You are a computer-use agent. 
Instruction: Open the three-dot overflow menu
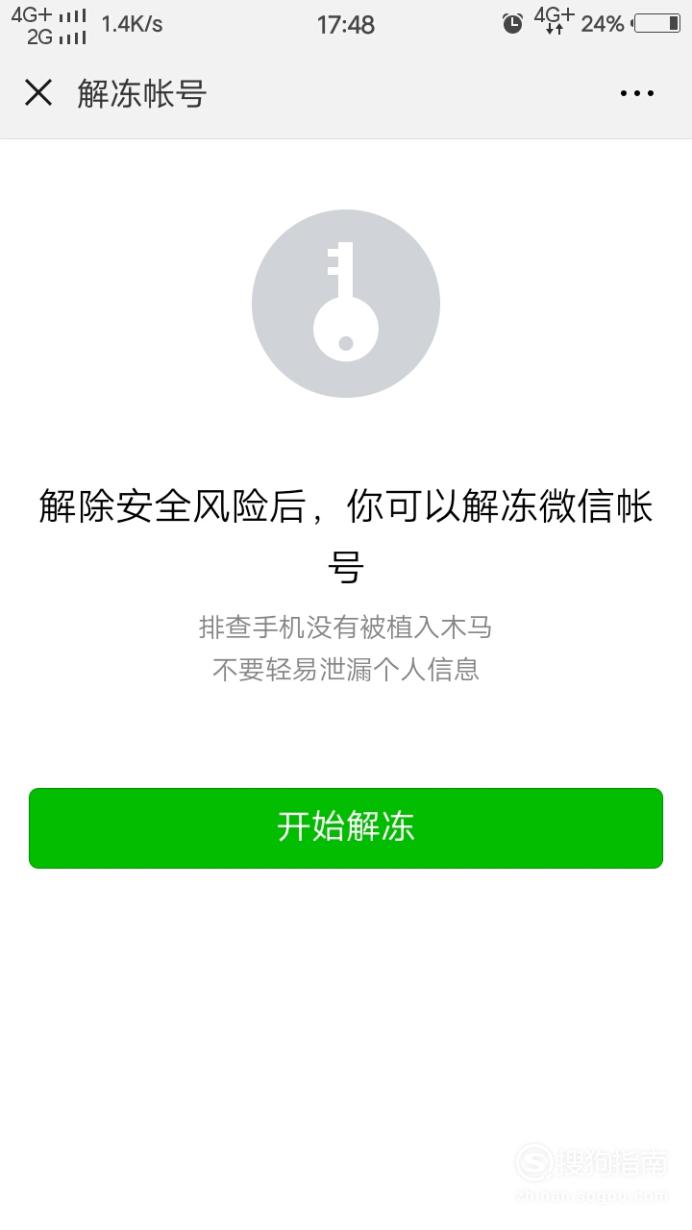pyautogui.click(x=637, y=94)
